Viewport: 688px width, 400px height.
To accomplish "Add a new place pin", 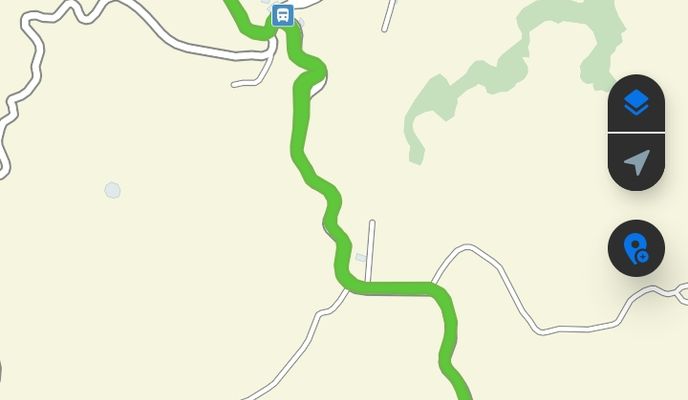I will [636, 248].
